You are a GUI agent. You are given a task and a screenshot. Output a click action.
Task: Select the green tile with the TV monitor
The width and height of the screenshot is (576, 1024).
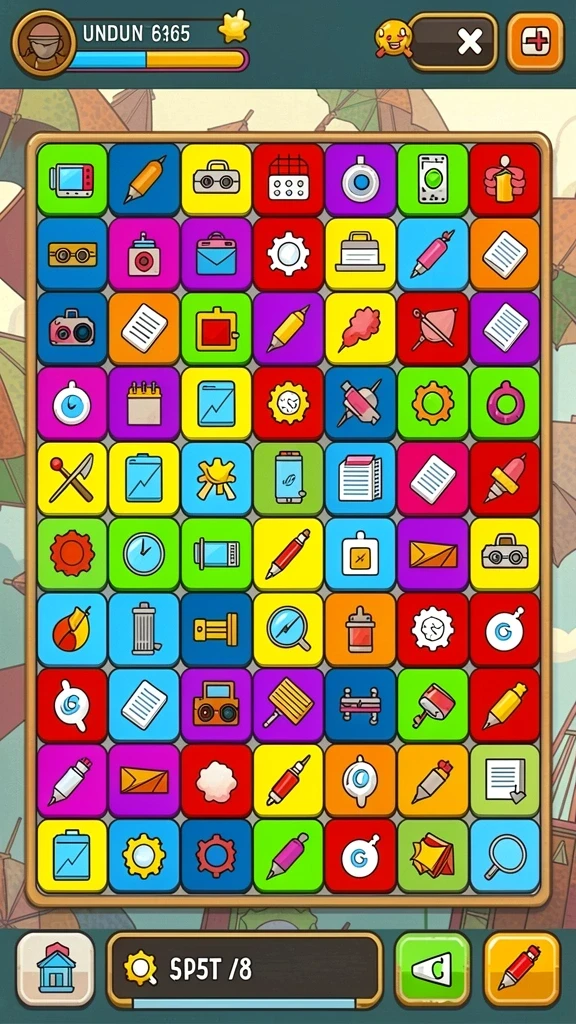(72, 180)
